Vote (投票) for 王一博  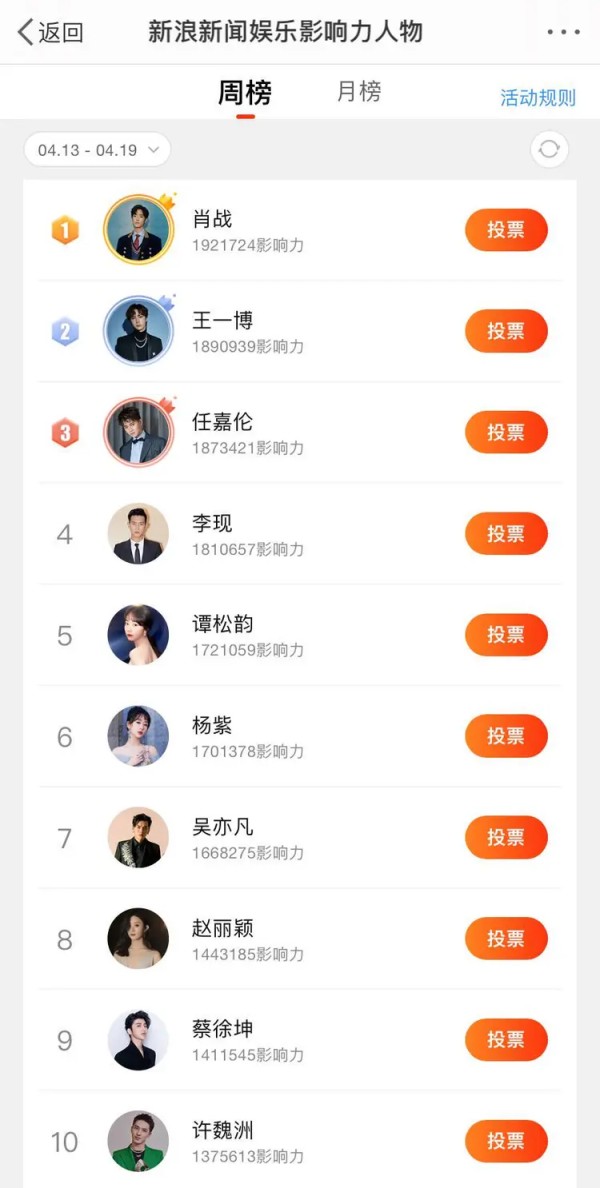(x=506, y=331)
